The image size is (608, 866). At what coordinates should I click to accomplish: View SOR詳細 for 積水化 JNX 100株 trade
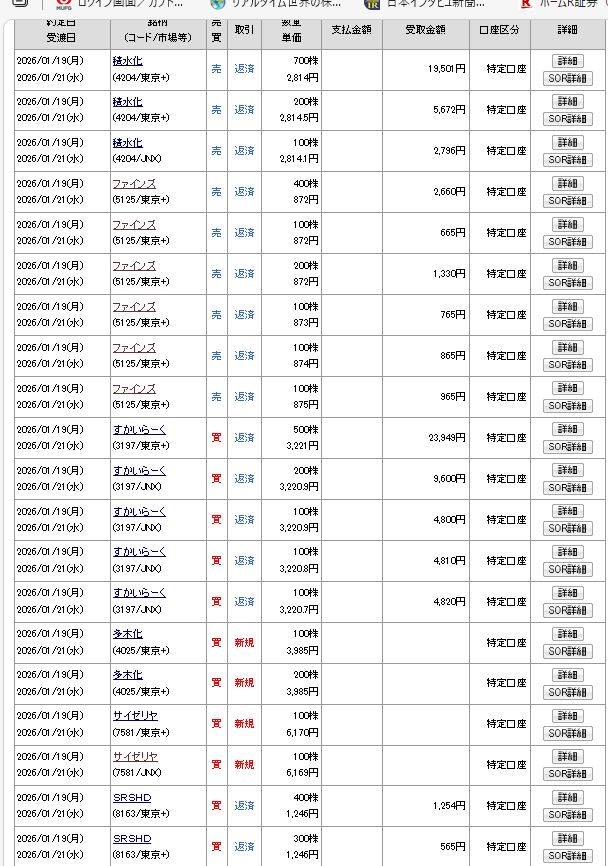[567, 160]
